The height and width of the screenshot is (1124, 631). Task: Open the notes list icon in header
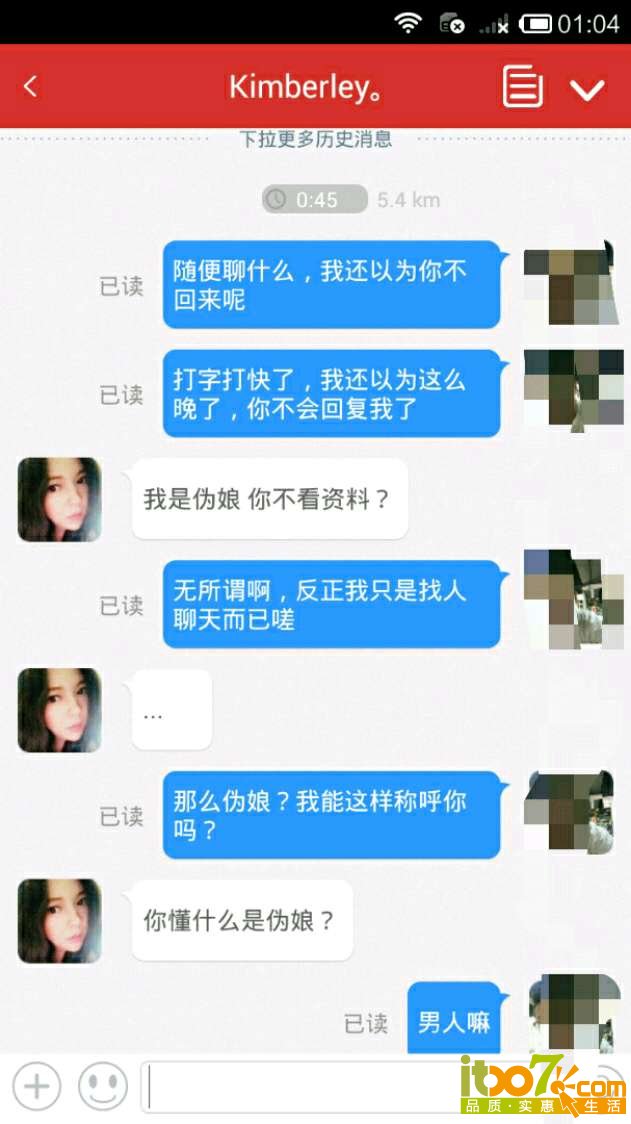523,87
